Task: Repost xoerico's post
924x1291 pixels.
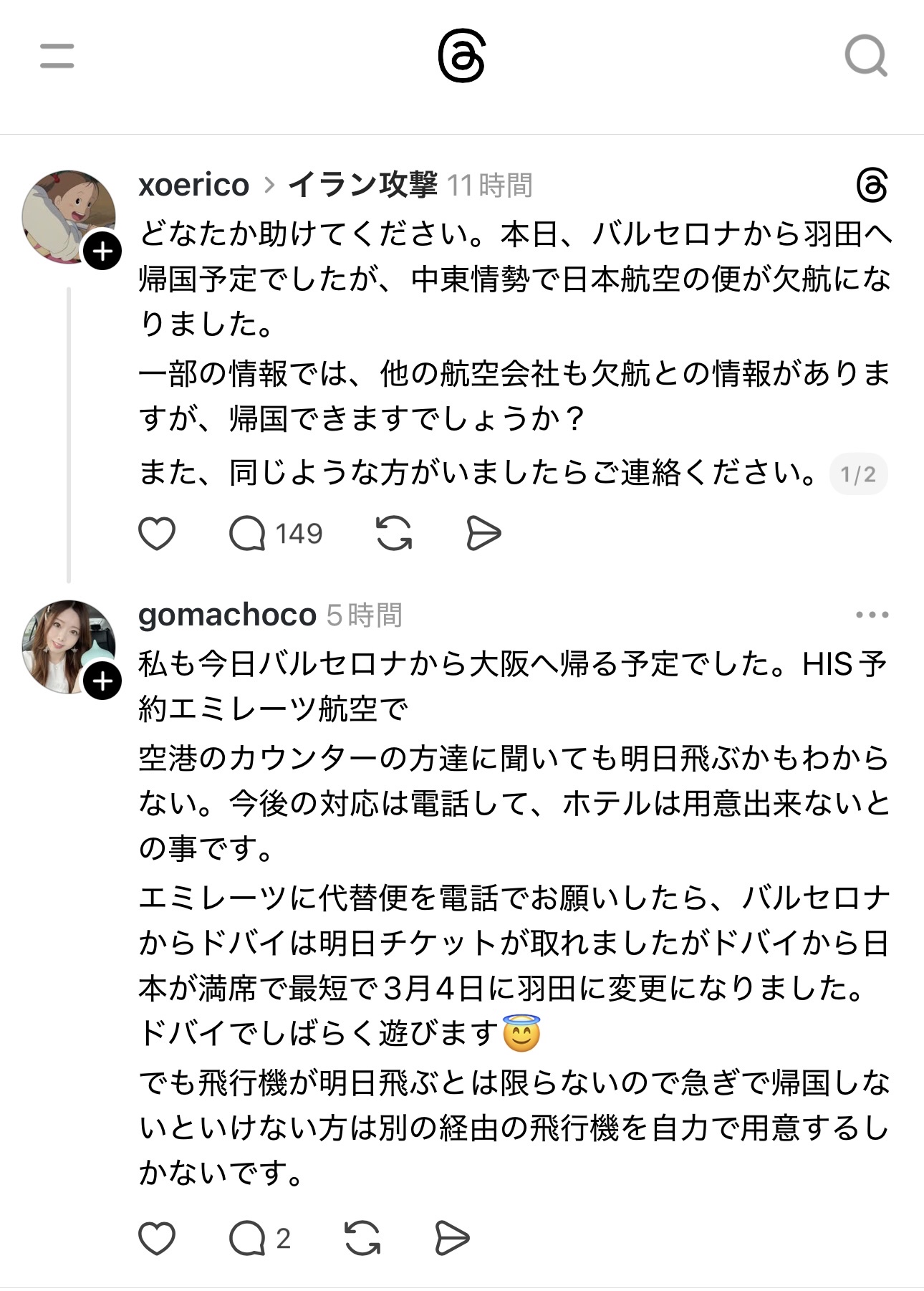Action: (x=394, y=534)
